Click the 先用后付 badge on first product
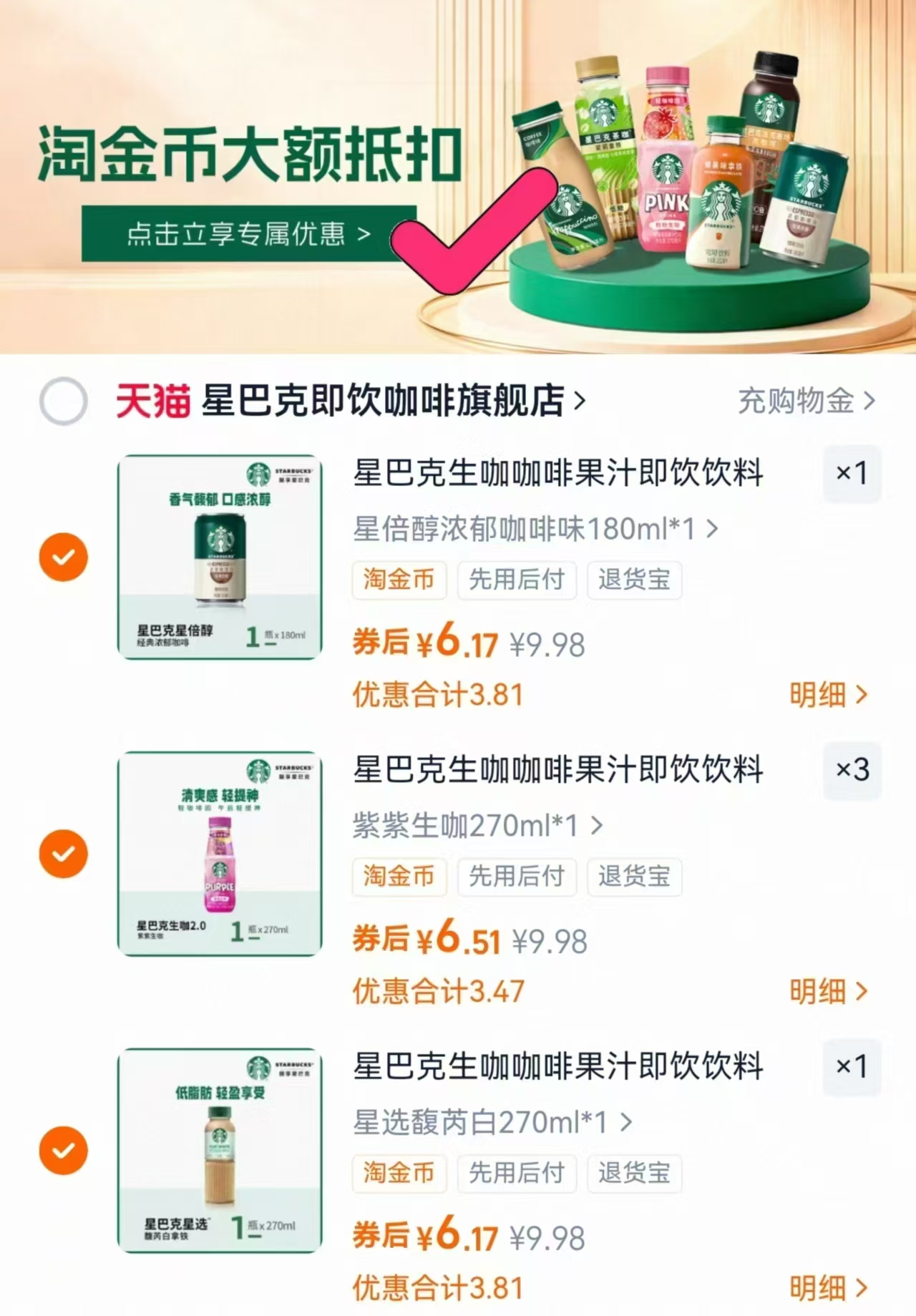916x1316 pixels. 517,581
